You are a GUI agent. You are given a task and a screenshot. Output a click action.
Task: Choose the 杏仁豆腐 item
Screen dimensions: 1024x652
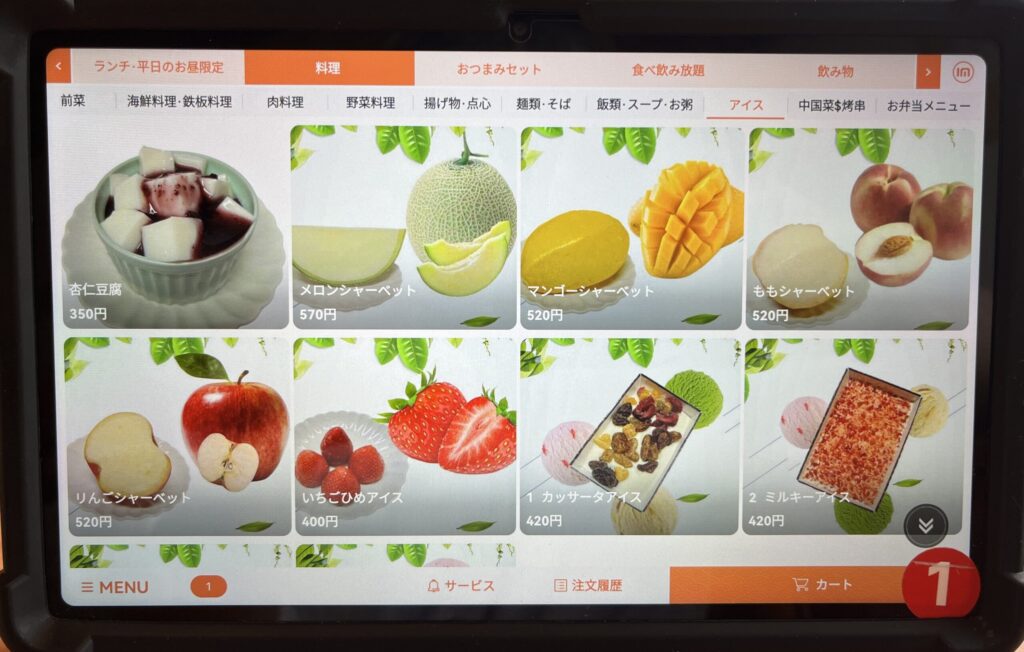173,228
